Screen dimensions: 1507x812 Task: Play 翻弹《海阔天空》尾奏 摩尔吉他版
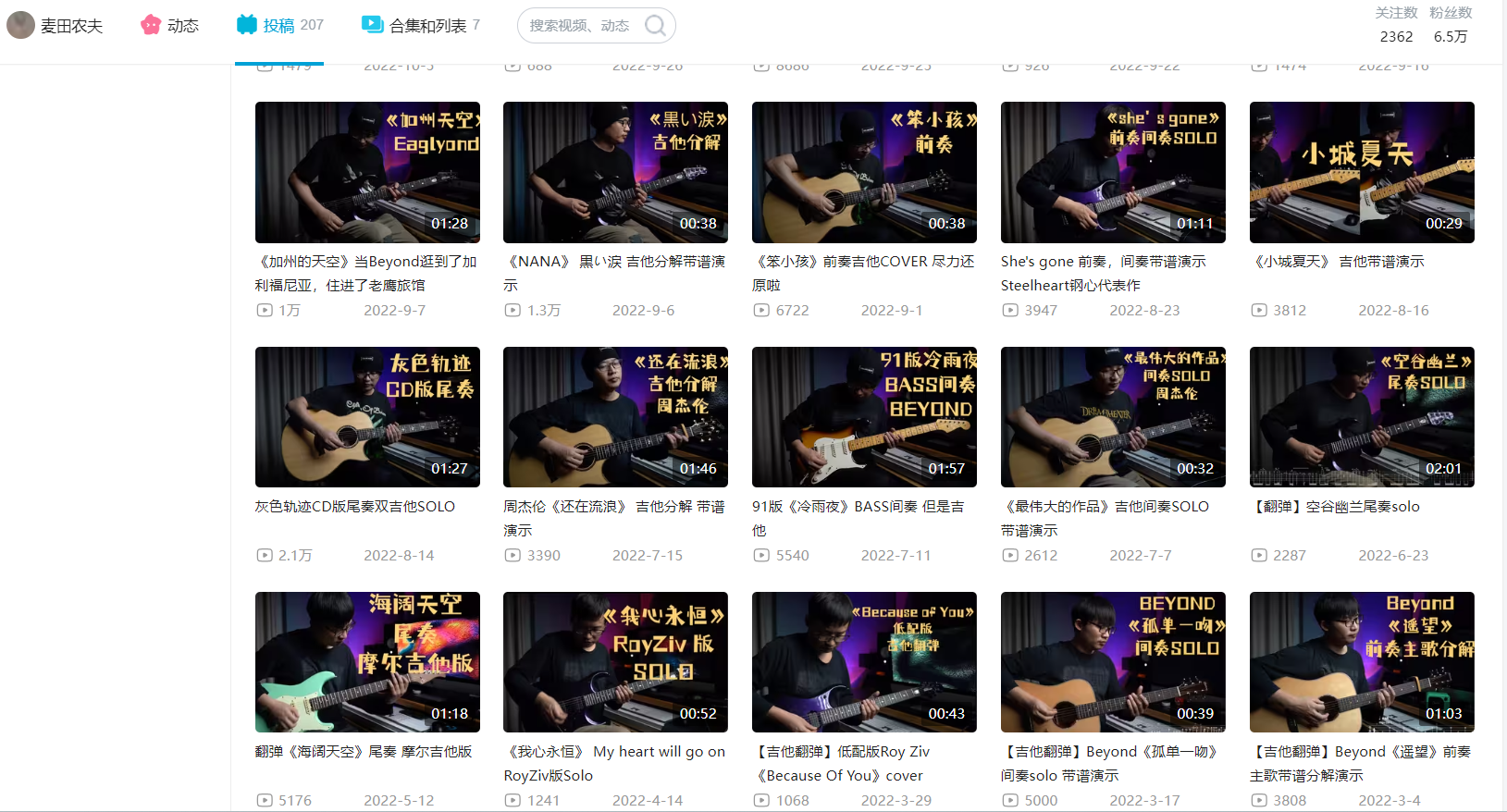pyautogui.click(x=367, y=663)
